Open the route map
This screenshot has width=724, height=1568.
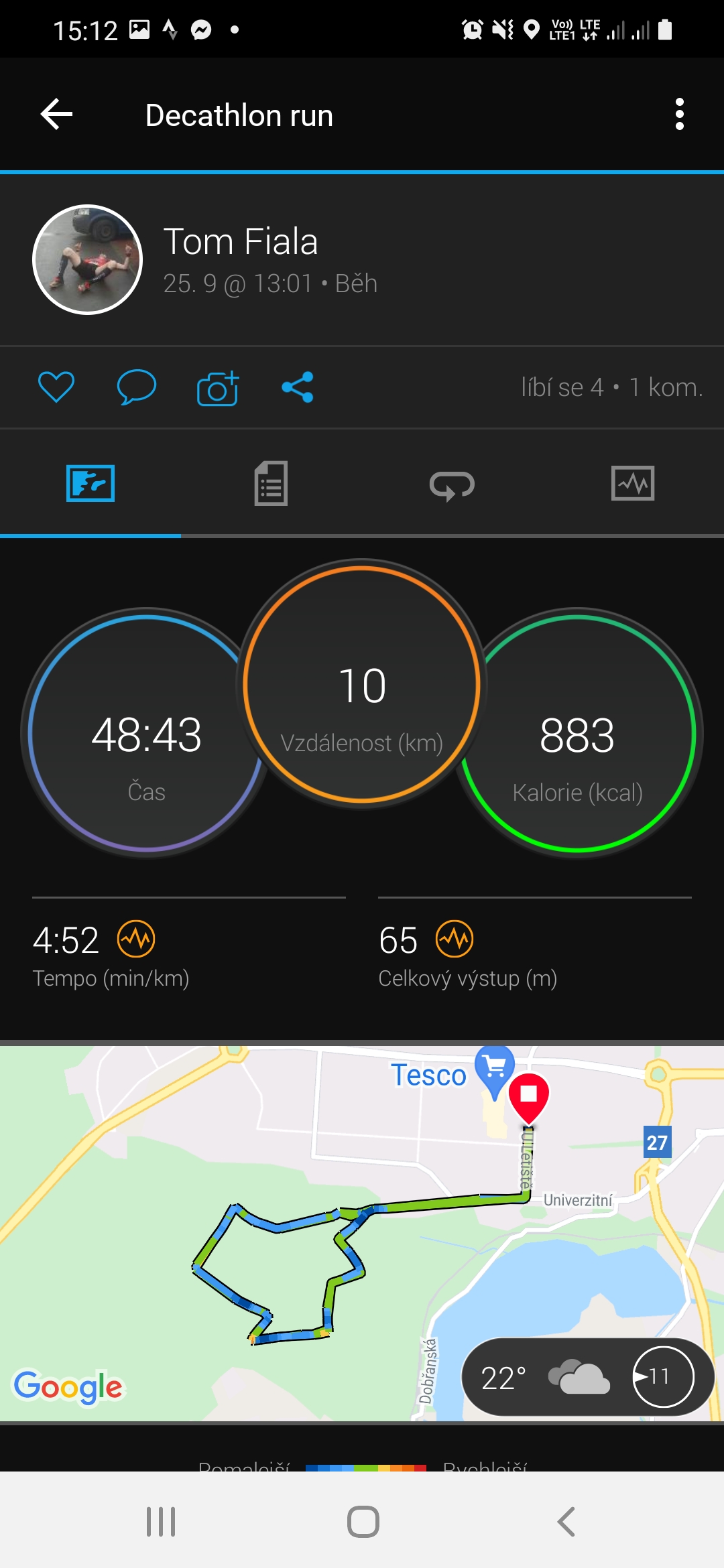(362, 1233)
